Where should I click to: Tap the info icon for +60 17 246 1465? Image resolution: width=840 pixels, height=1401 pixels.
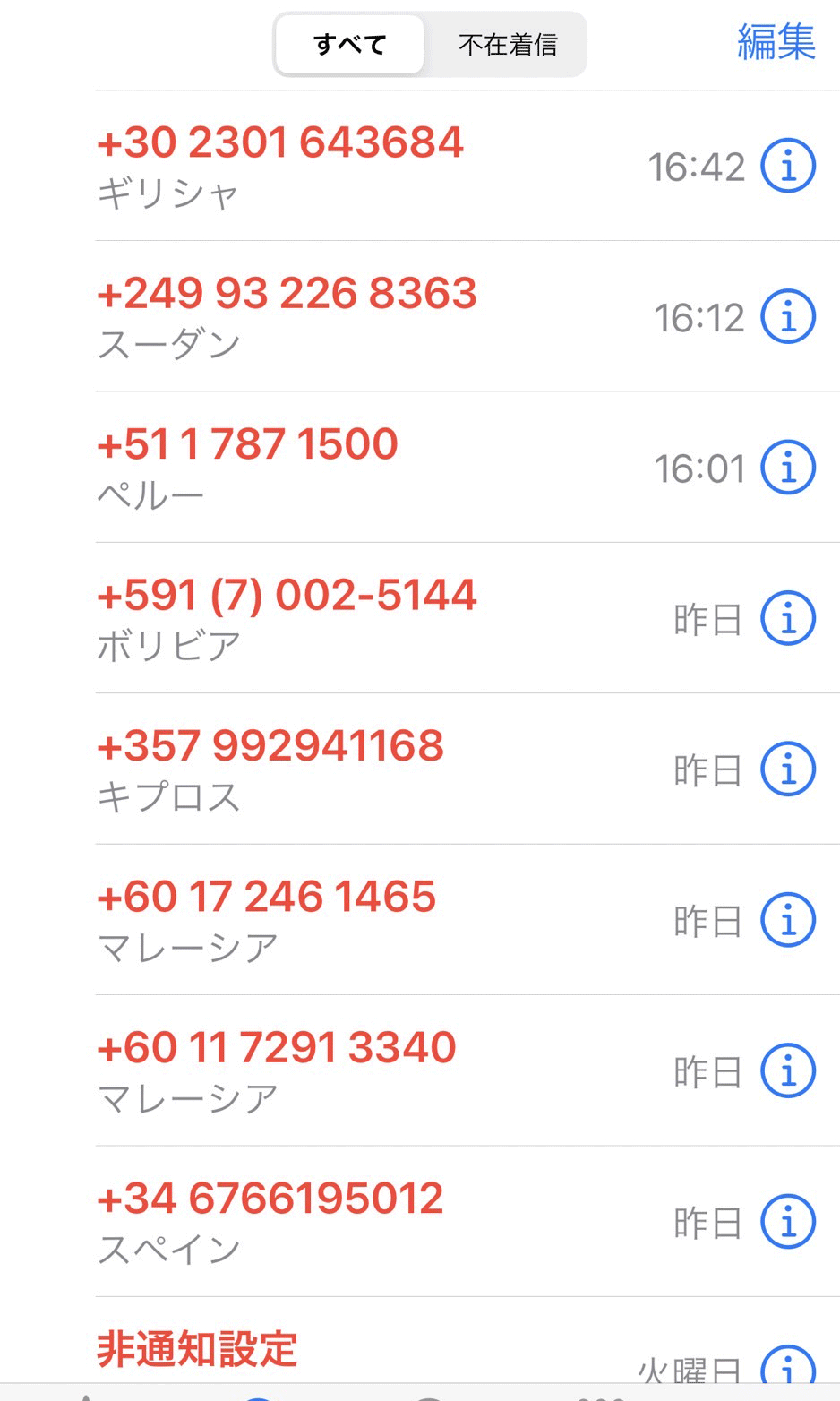pos(787,919)
